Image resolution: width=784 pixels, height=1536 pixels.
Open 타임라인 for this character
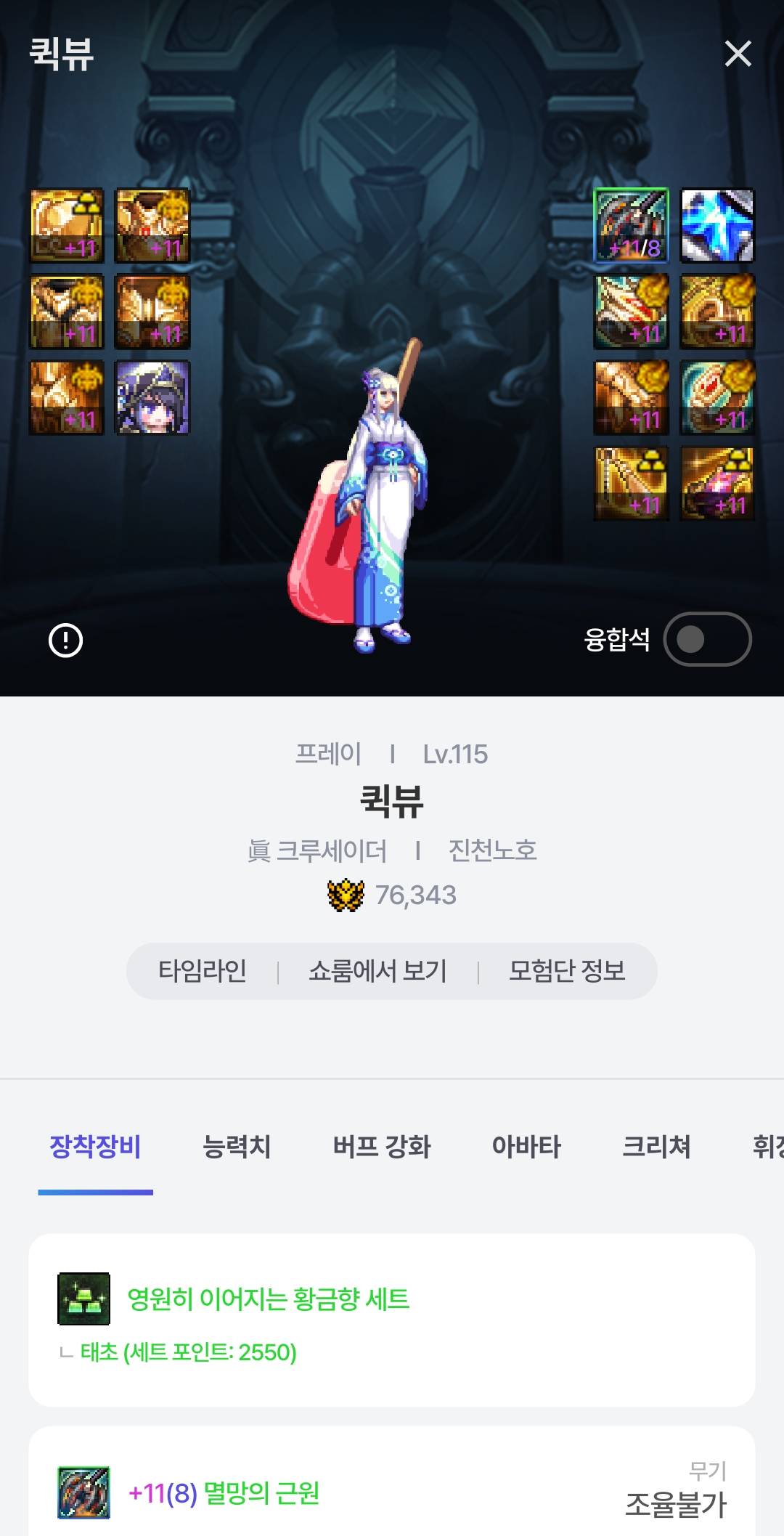(203, 971)
